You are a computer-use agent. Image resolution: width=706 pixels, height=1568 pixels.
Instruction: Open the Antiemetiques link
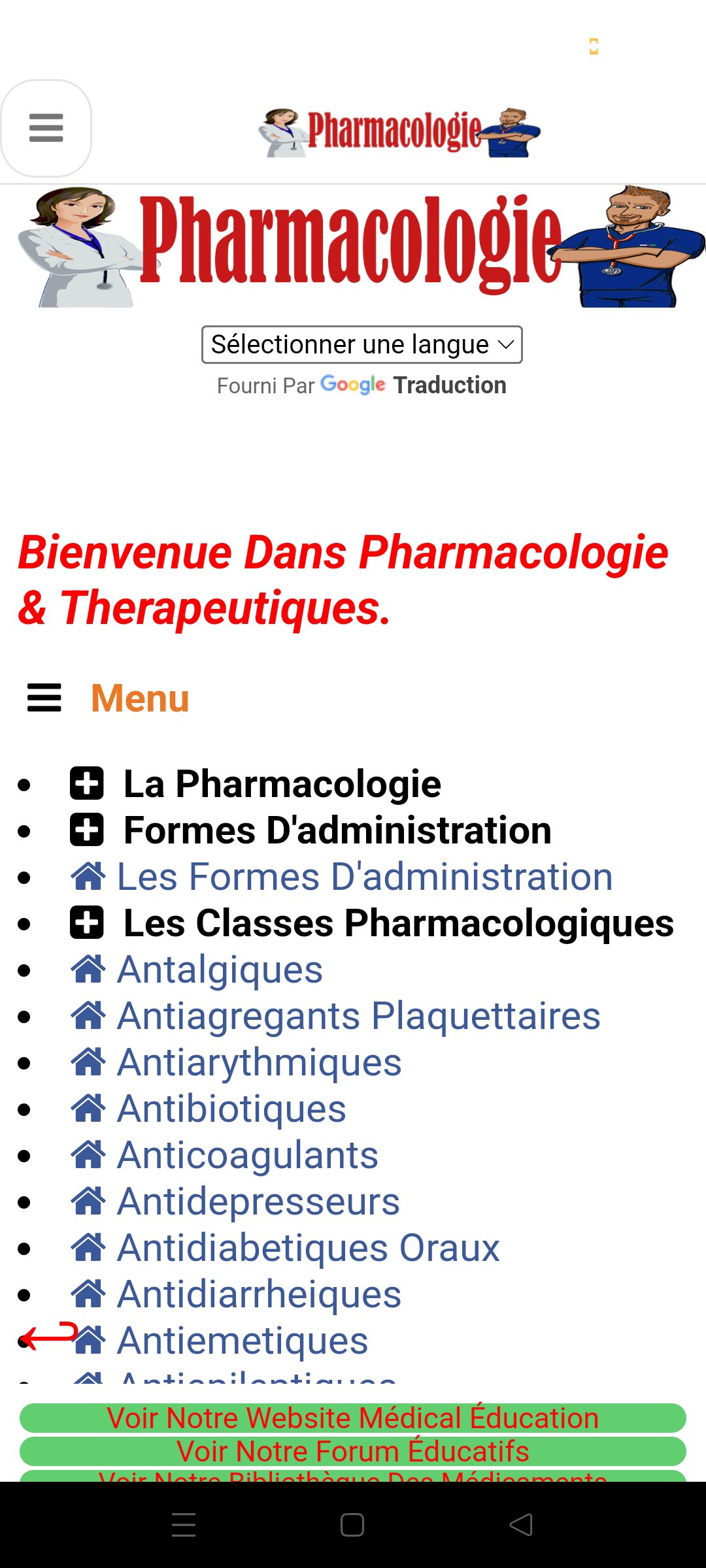pyautogui.click(x=243, y=1341)
